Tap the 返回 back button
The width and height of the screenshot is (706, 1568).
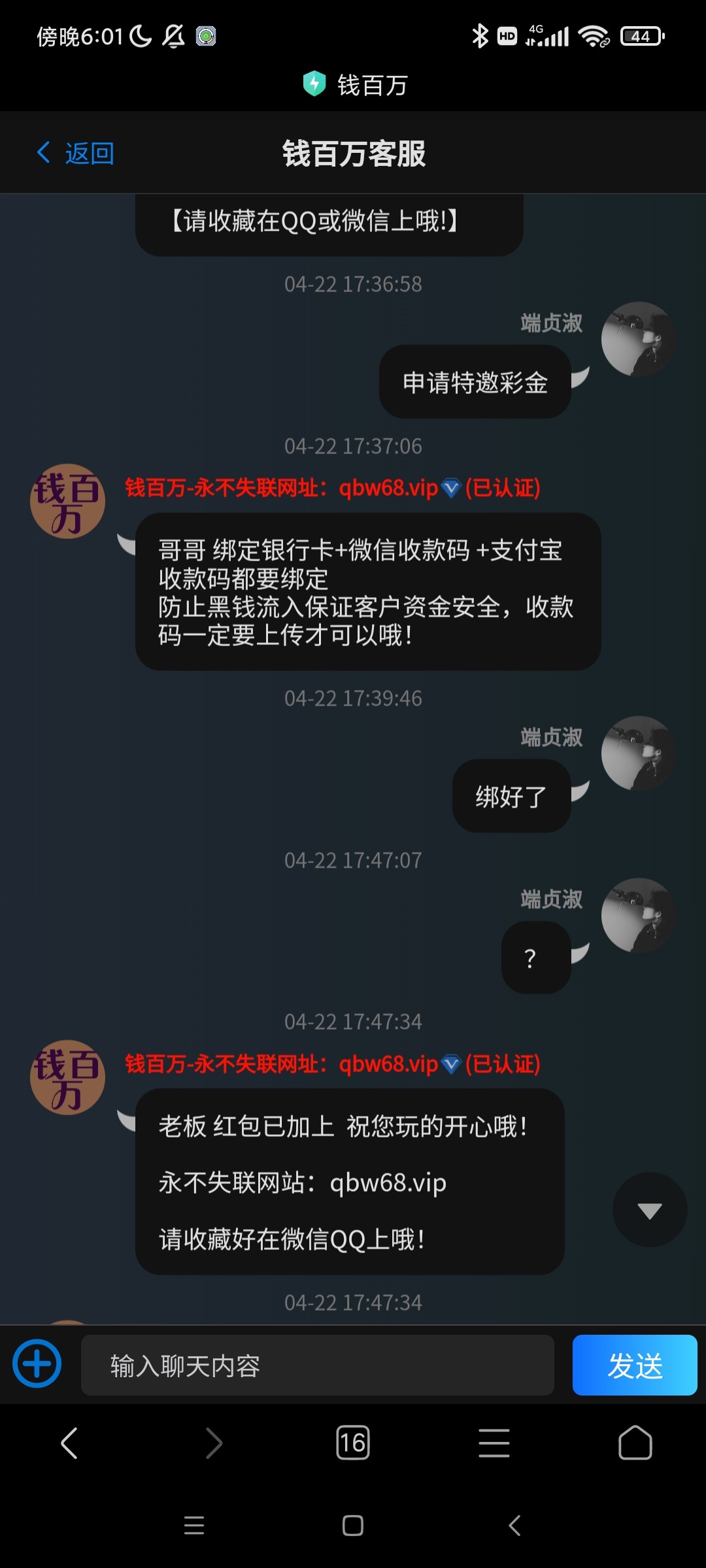(76, 154)
